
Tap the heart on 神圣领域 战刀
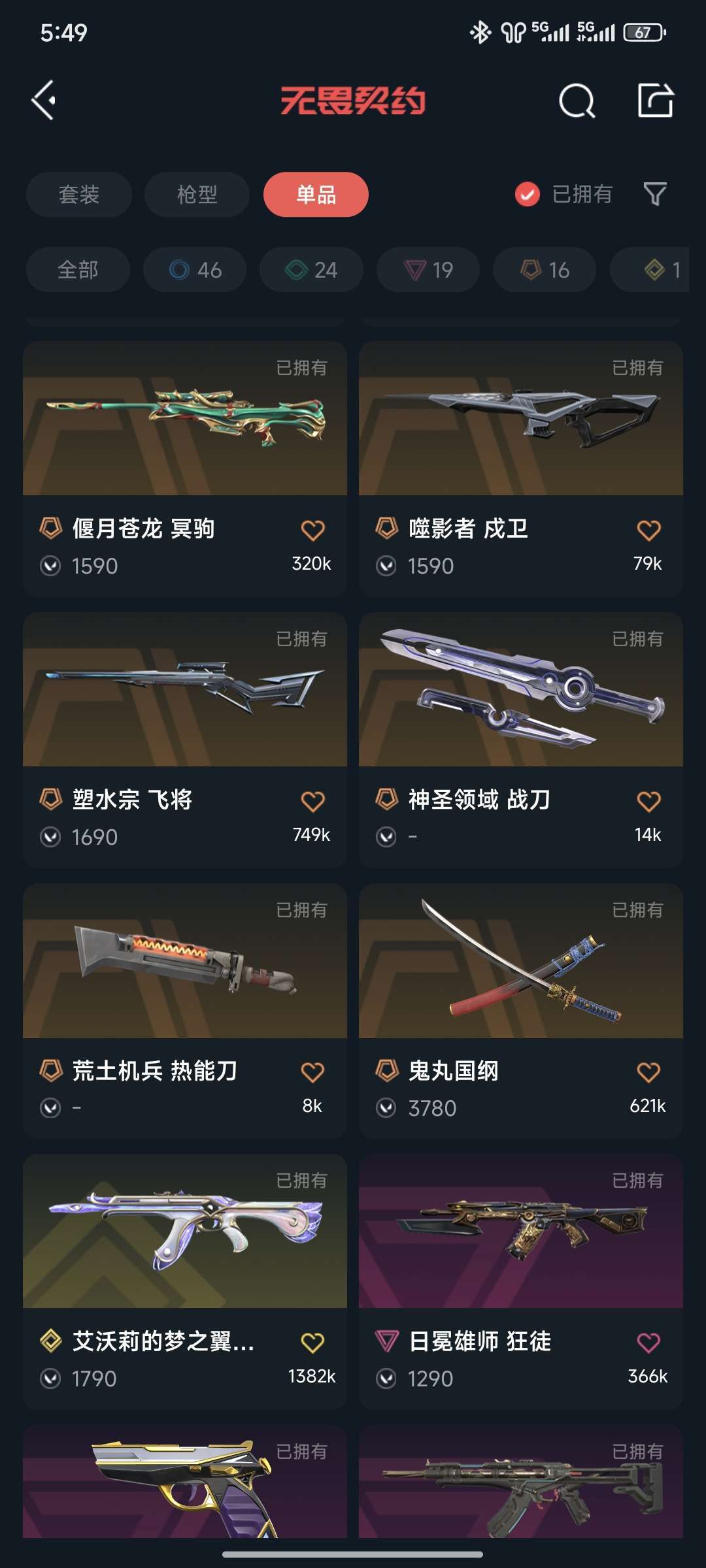tap(648, 799)
